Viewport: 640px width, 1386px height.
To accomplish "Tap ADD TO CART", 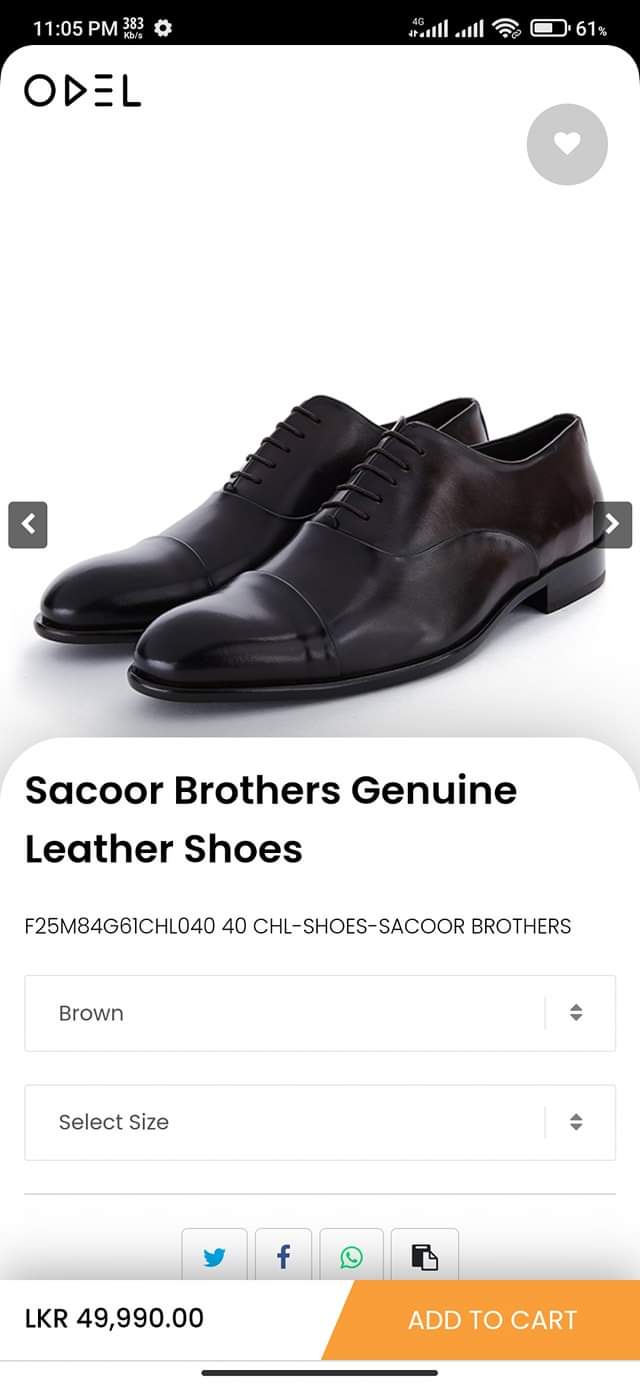I will [x=492, y=1319].
